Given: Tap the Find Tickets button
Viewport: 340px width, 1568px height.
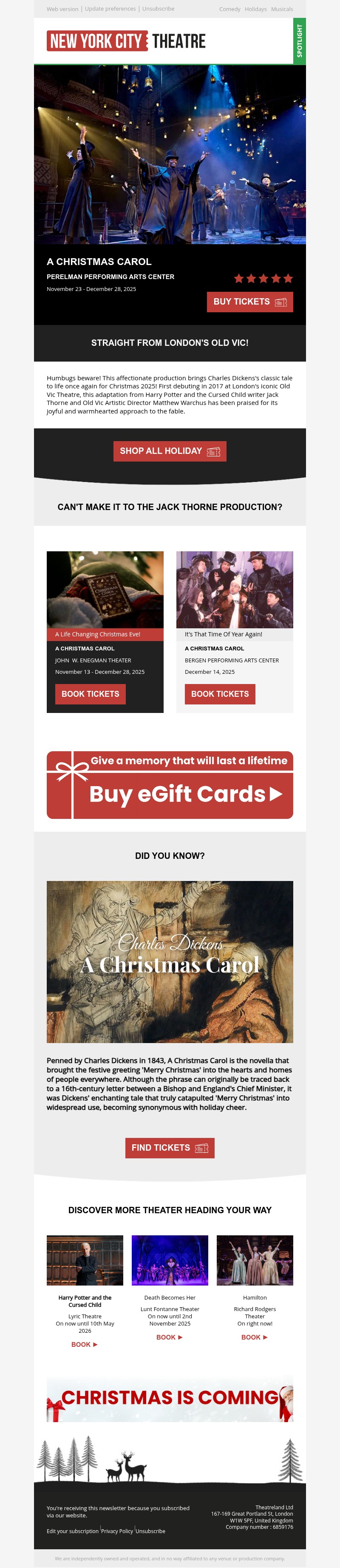Looking at the screenshot, I should click(170, 1148).
